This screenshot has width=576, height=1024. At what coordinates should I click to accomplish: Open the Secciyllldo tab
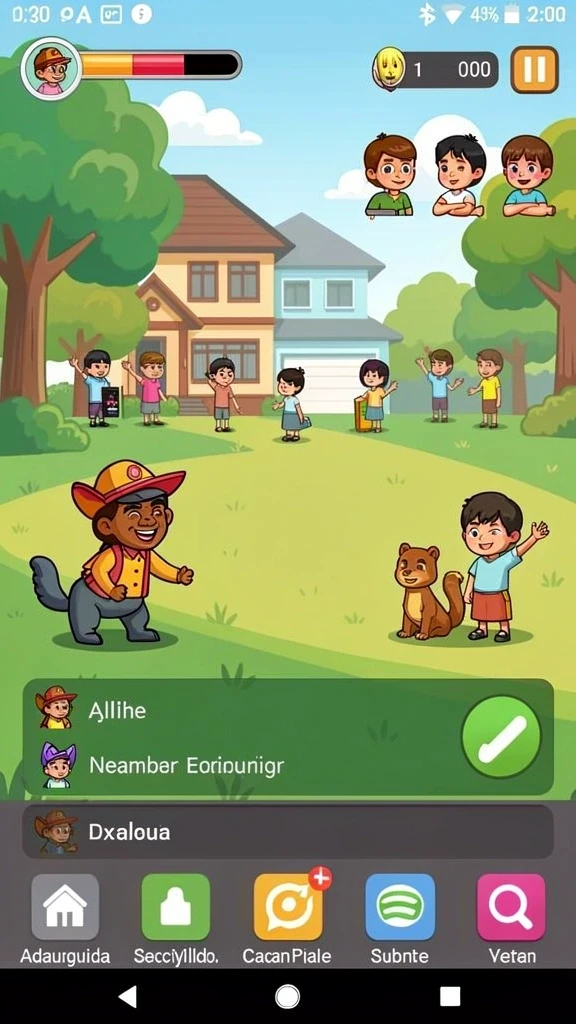click(176, 920)
